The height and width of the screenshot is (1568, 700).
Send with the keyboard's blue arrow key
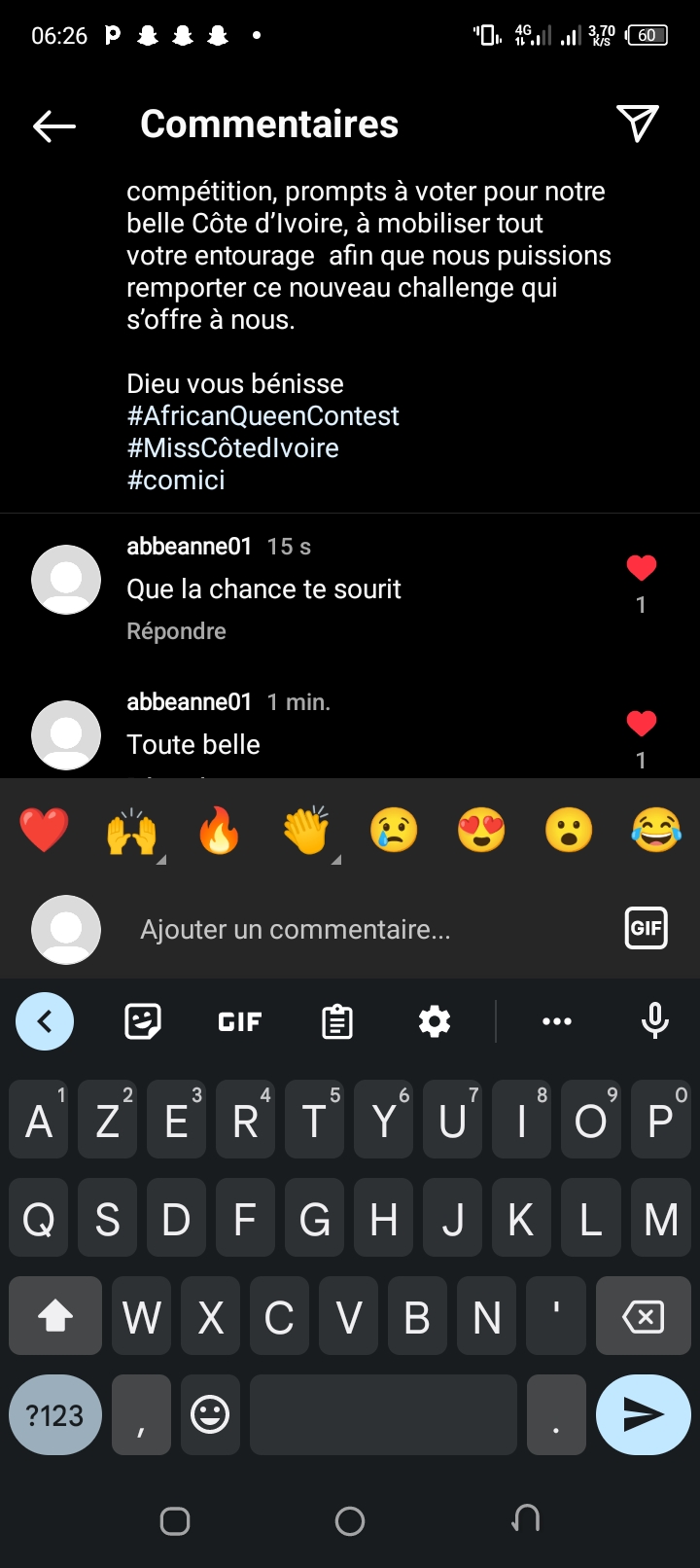coord(643,1415)
